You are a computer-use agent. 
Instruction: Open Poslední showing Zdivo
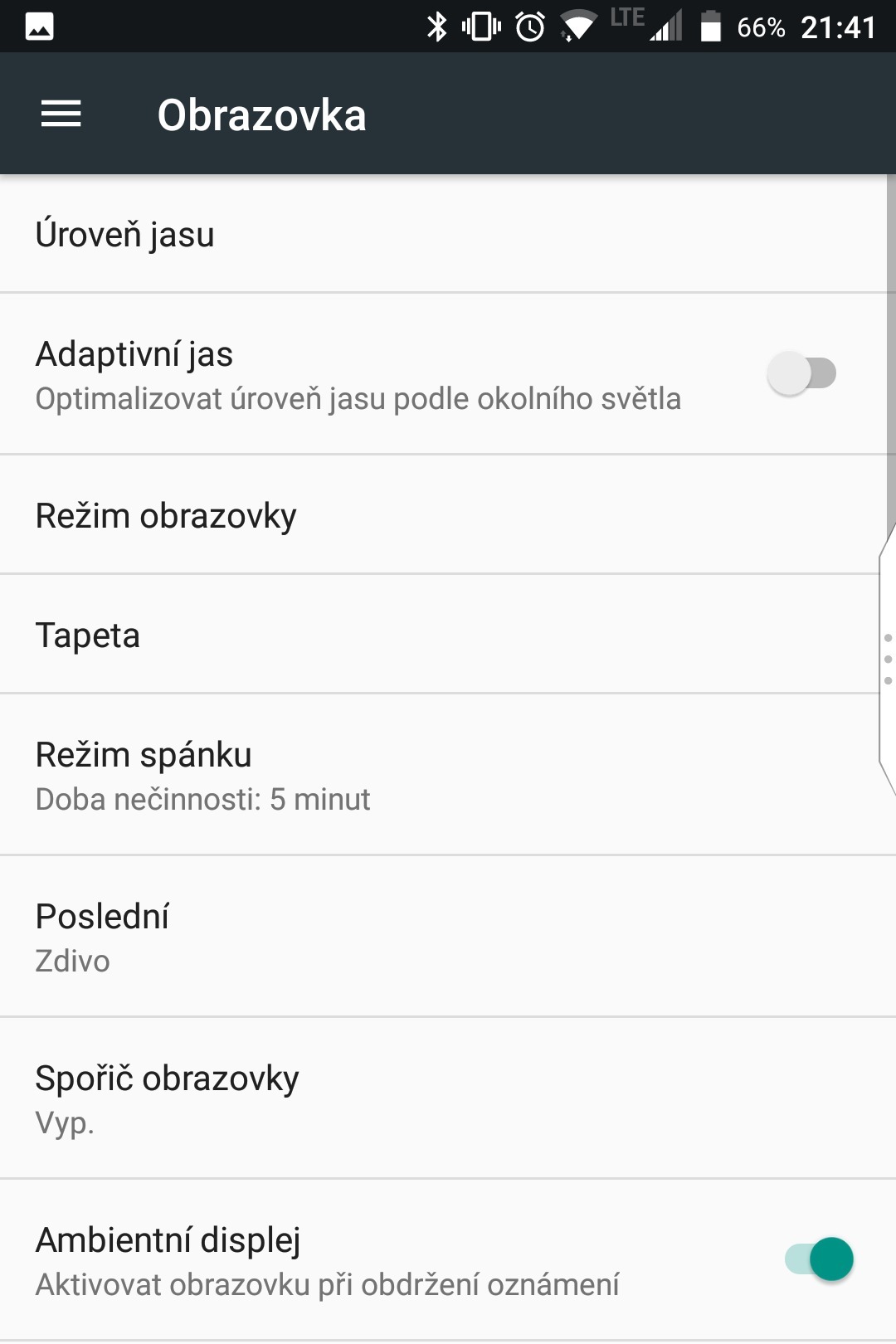448,936
